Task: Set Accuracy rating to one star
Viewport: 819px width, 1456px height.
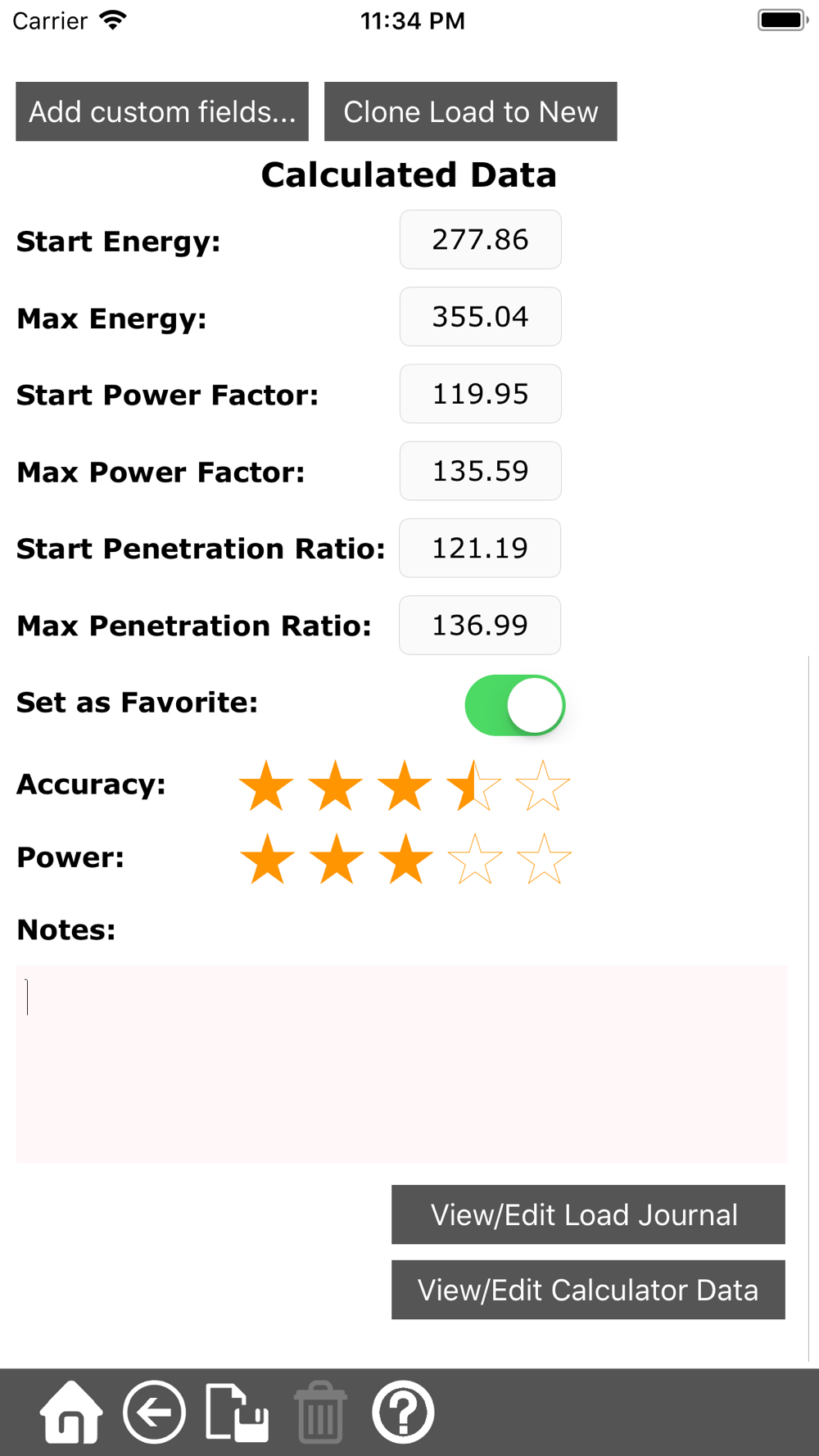Action: (266, 785)
